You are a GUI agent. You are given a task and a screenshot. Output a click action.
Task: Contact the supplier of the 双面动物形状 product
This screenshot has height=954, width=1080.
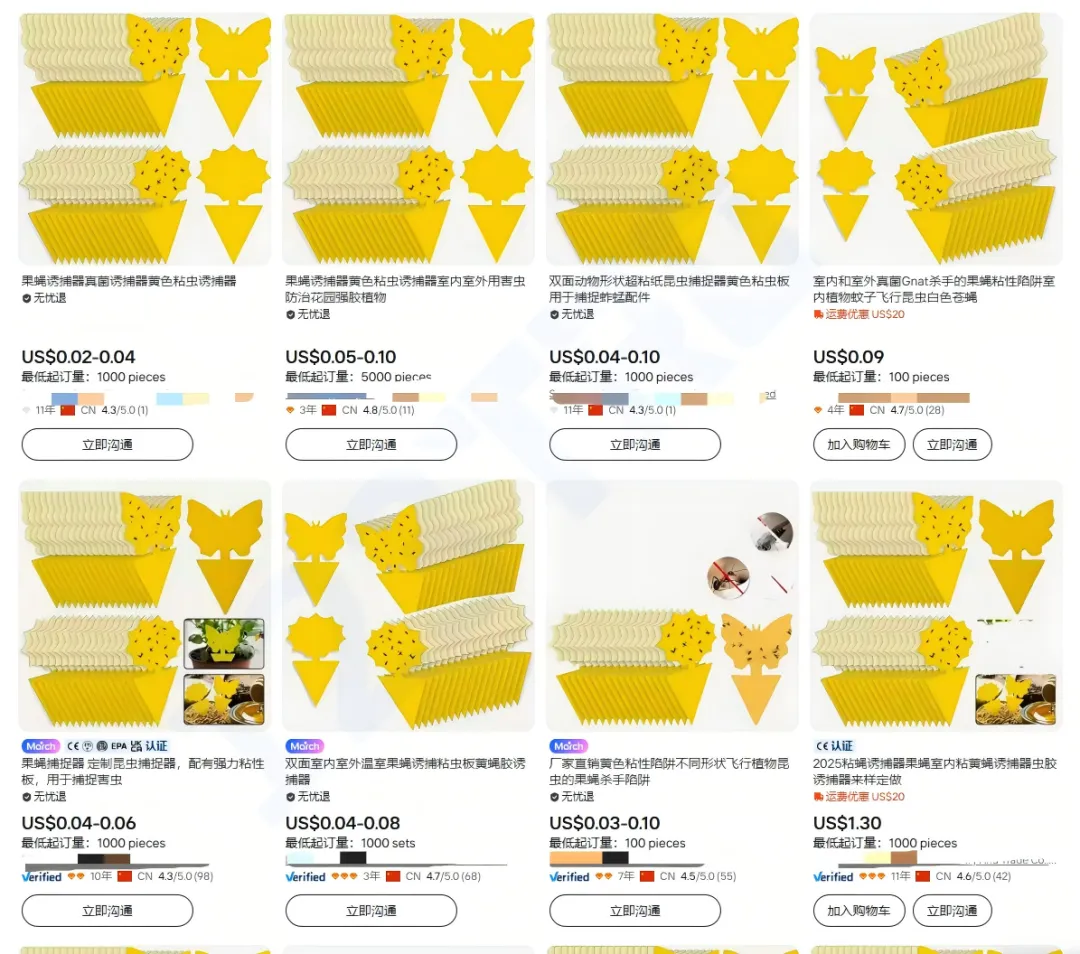tap(635, 444)
